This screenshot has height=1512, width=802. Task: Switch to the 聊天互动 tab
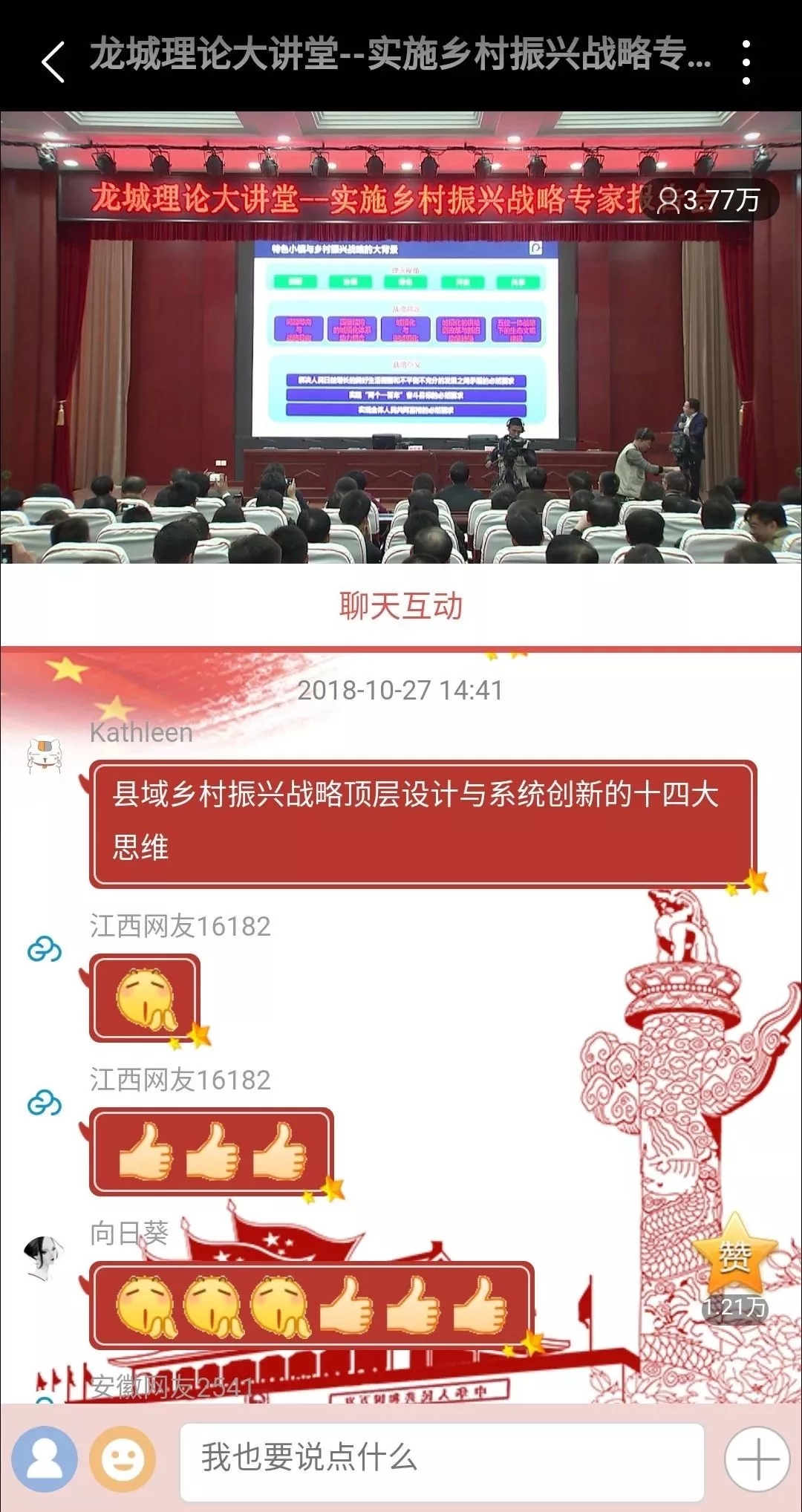point(401,606)
